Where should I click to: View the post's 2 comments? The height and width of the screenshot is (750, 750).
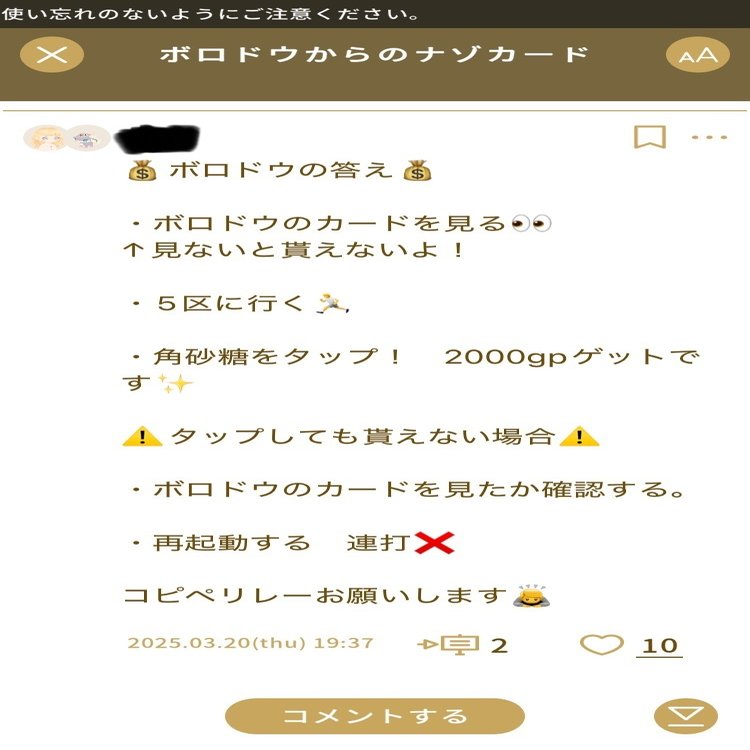[x=462, y=645]
